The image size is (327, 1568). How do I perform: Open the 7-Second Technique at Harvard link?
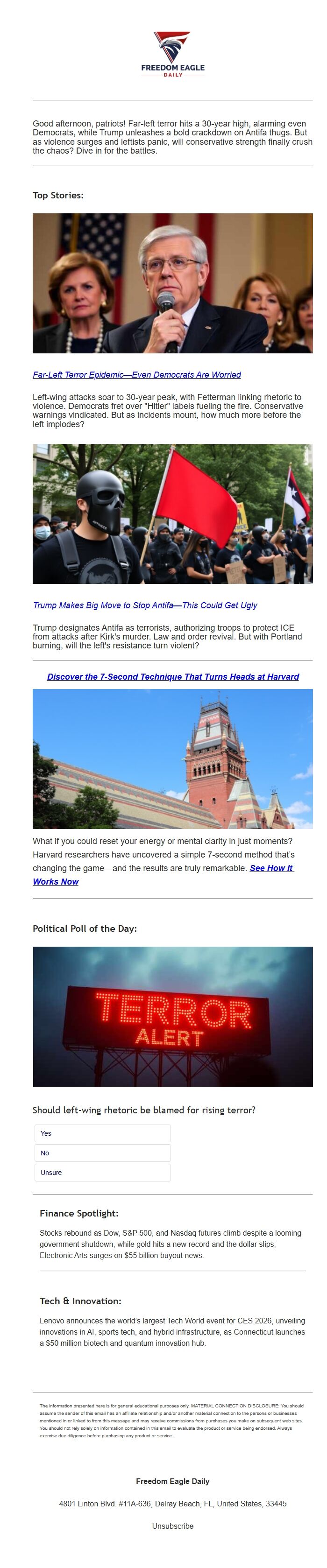173,676
